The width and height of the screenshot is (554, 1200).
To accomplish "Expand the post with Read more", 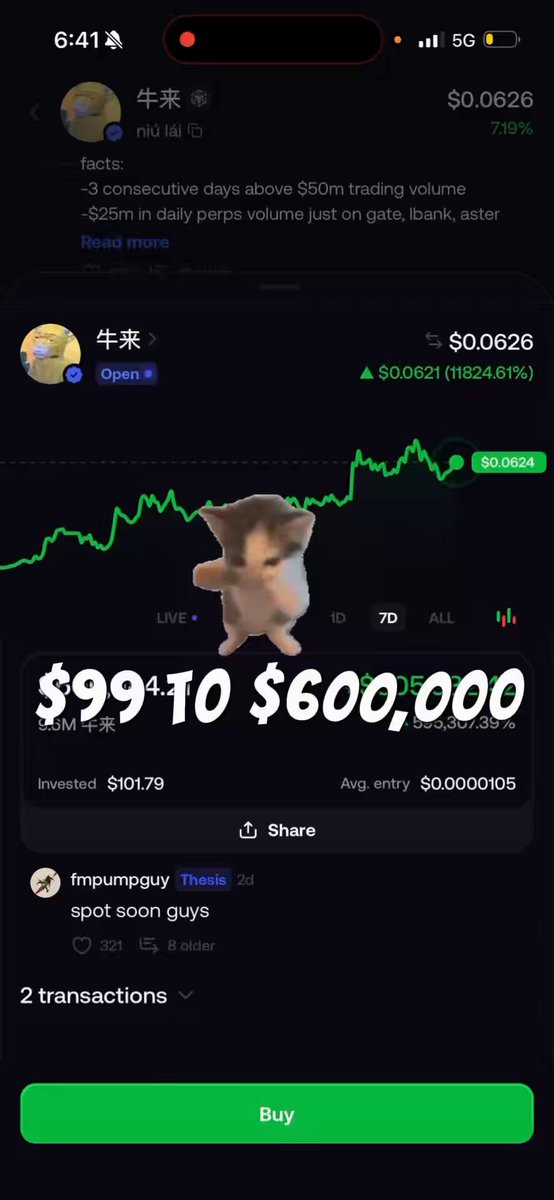I will 125,242.
